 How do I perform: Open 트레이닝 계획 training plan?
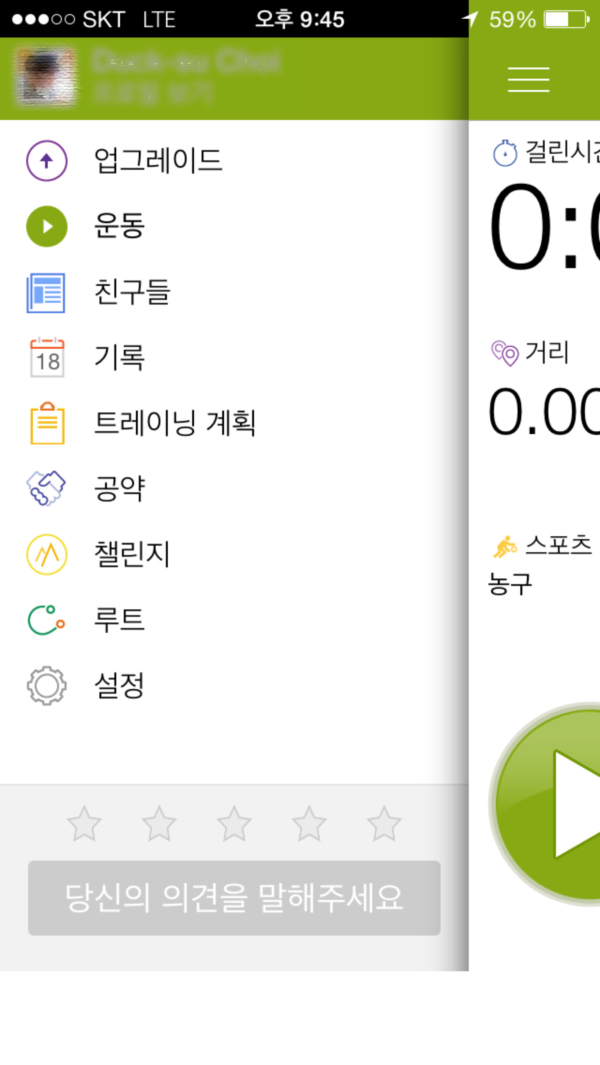(x=174, y=423)
